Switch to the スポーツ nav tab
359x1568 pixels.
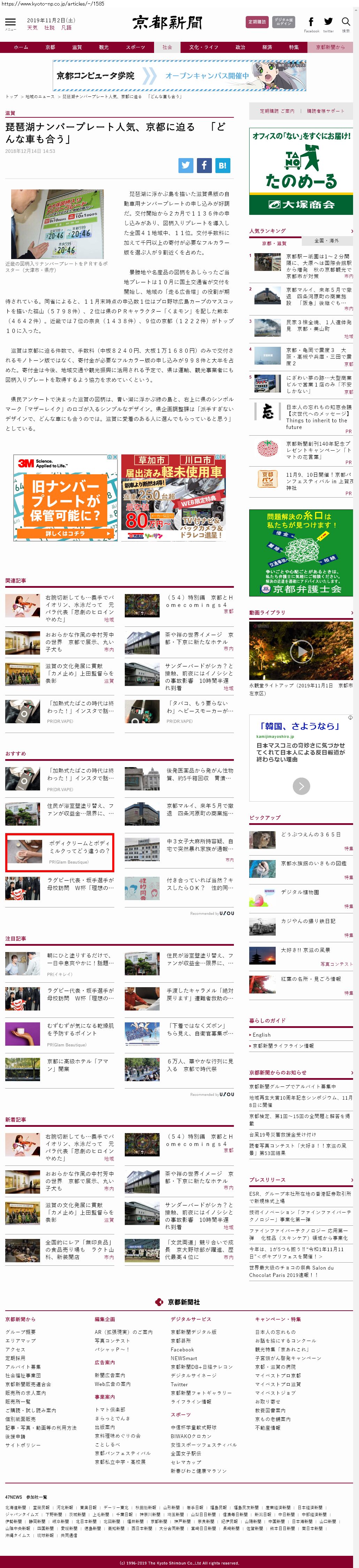pyautogui.click(x=135, y=47)
